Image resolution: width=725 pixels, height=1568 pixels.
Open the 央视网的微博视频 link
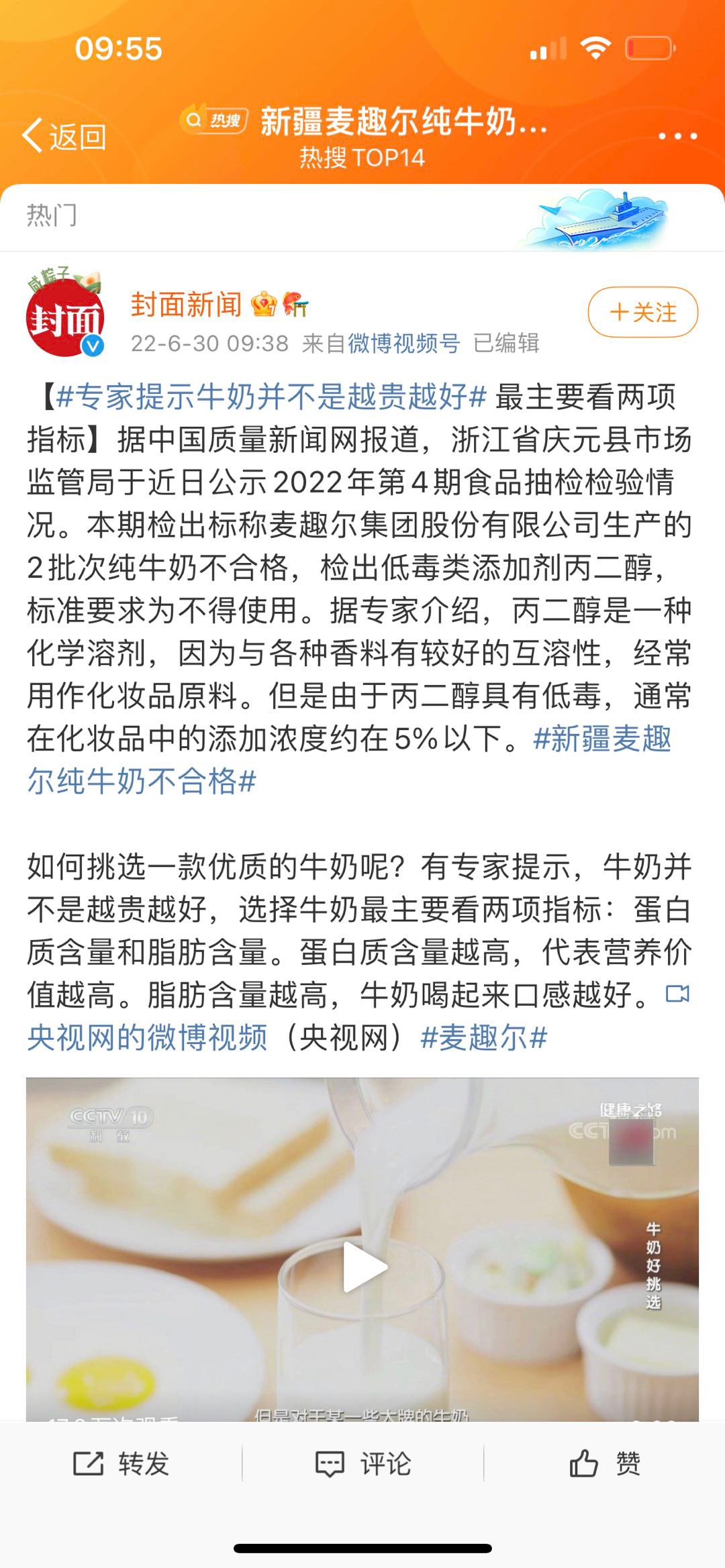coord(148,1037)
